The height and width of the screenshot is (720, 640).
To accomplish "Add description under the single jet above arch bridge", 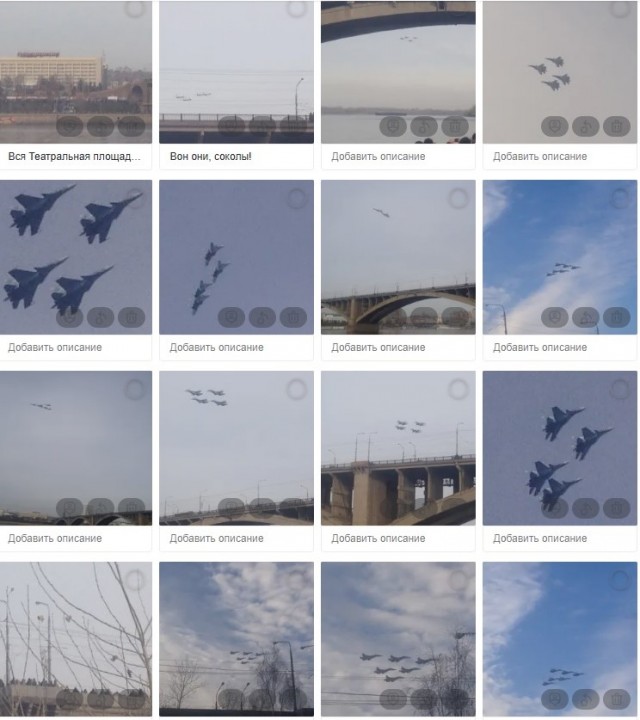I will 378,347.
